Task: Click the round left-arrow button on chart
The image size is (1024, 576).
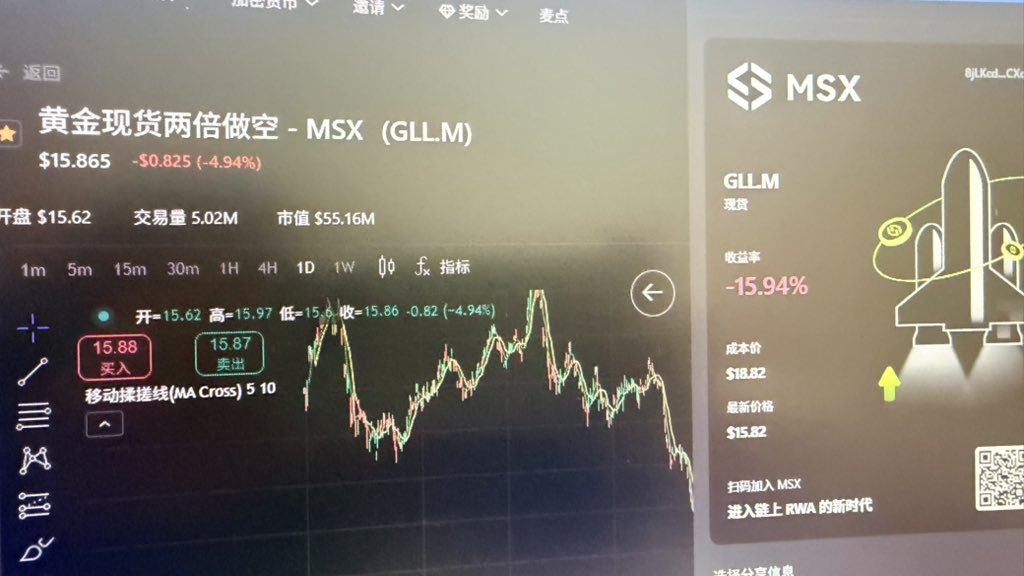Action: tap(653, 293)
